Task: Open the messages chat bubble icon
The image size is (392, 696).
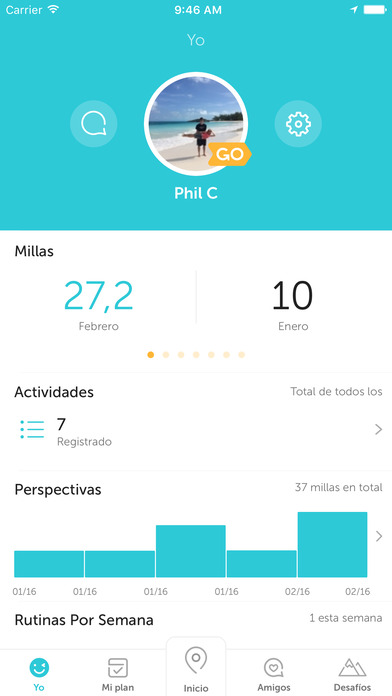Action: (x=94, y=124)
